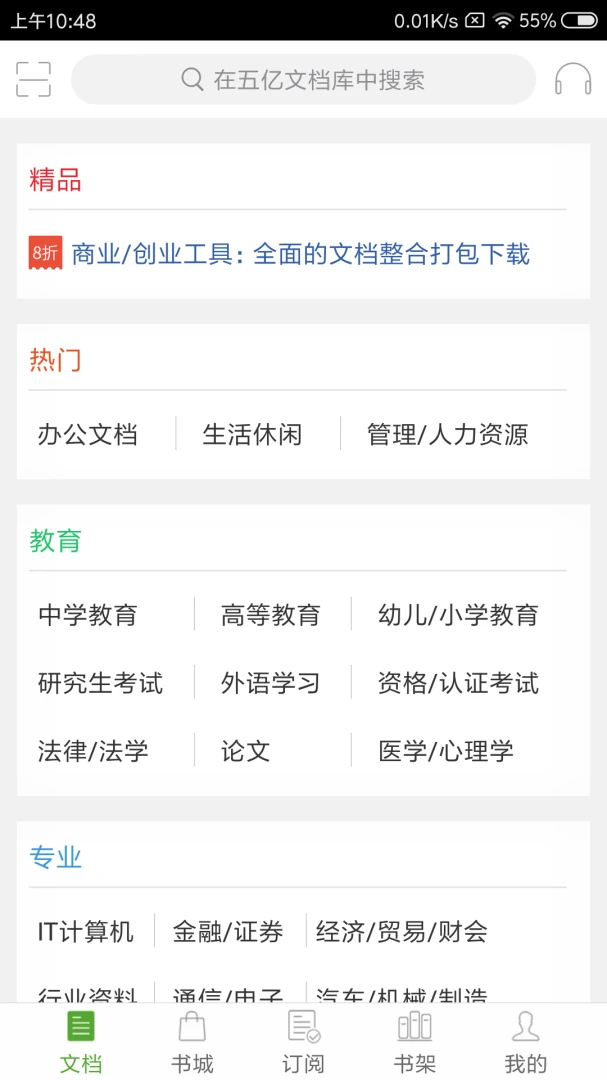The image size is (607, 1080).
Task: Open the 我的 tab
Action: coord(525,1042)
